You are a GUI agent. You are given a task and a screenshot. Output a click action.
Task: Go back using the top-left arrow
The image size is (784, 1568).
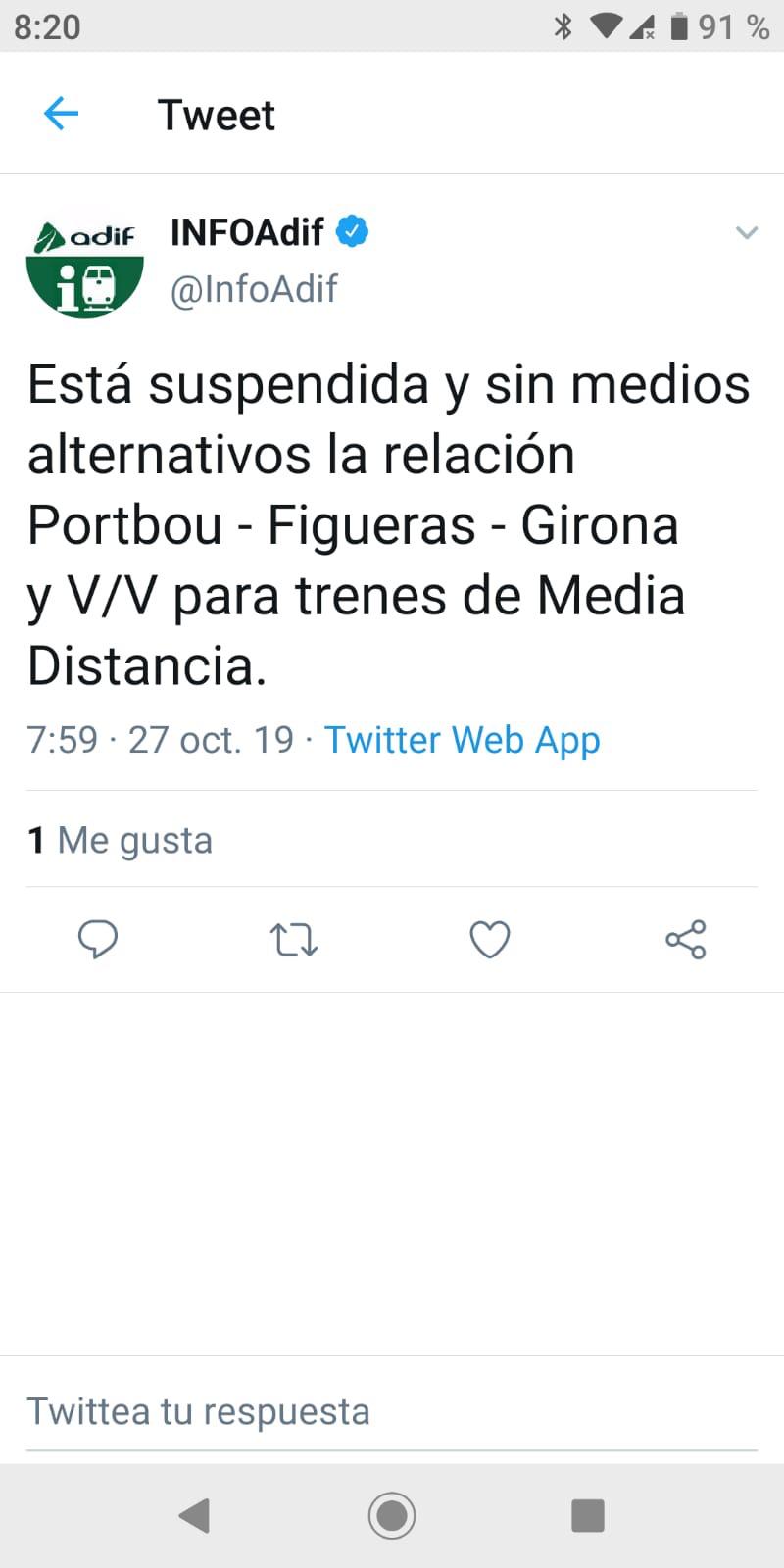(61, 115)
